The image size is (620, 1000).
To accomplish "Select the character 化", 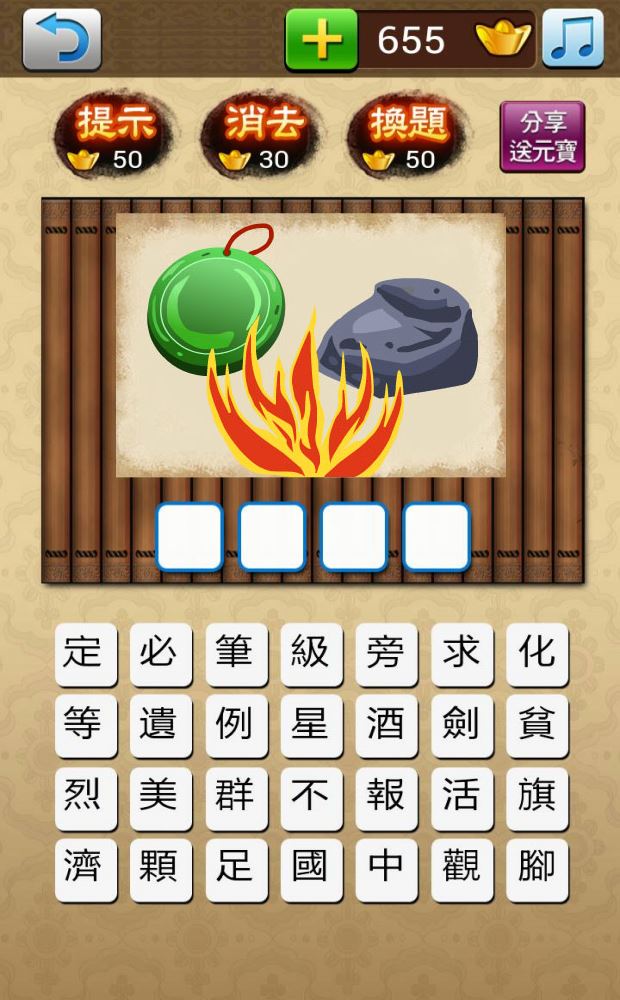I will click(537, 654).
